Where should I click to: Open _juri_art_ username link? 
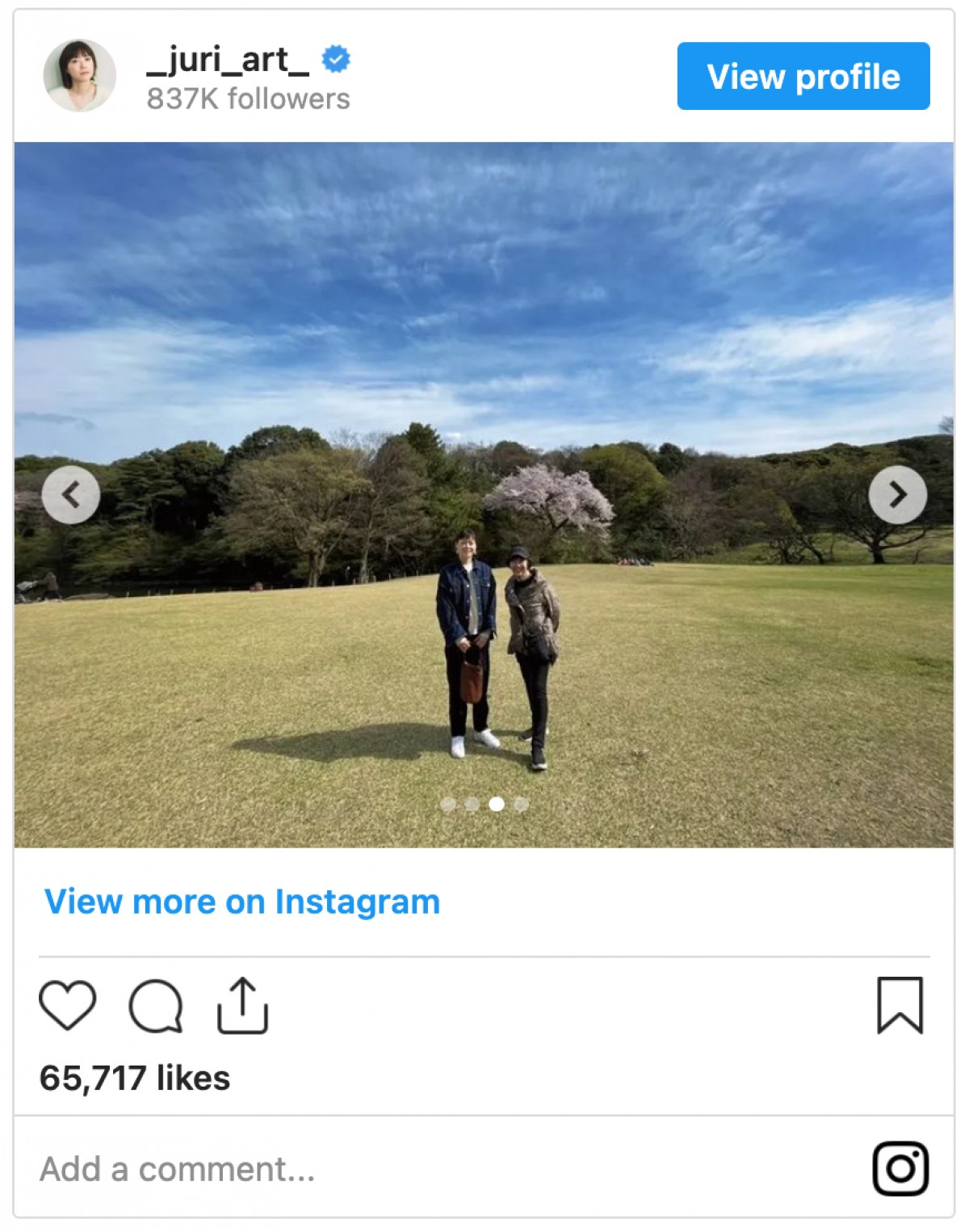pyautogui.click(x=227, y=60)
